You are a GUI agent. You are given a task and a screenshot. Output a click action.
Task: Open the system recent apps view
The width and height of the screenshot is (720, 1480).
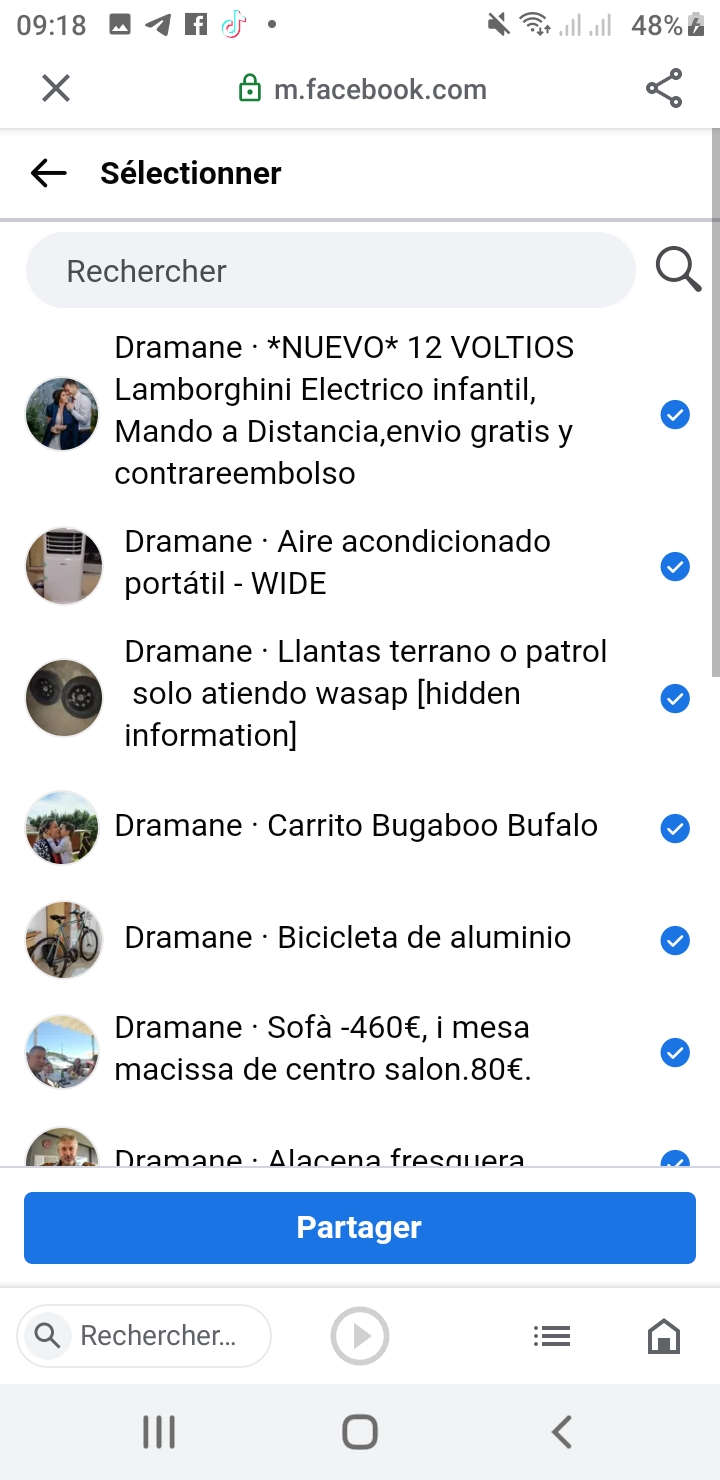coord(159,1432)
